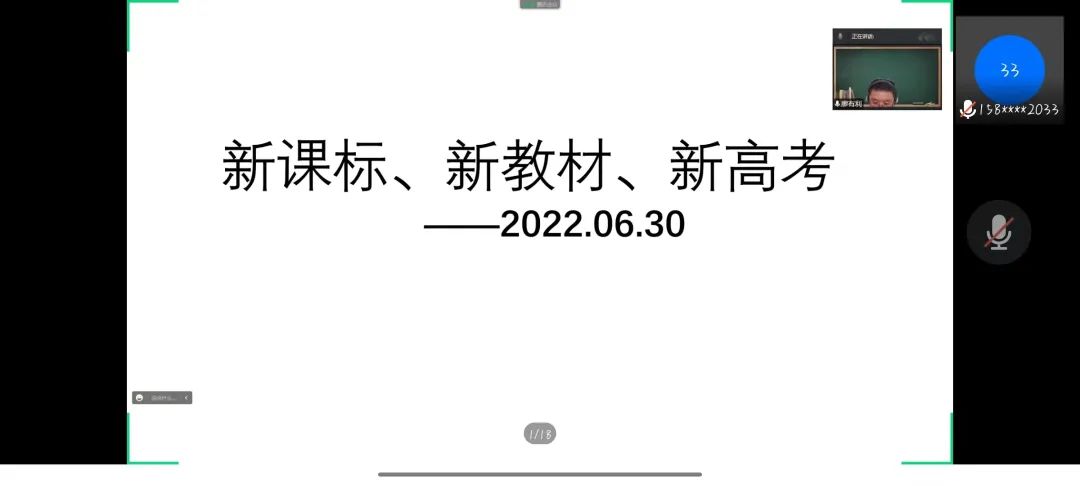Viewport: 1080px width, 486px height.
Task: Unmute the microphone button
Action: [998, 232]
